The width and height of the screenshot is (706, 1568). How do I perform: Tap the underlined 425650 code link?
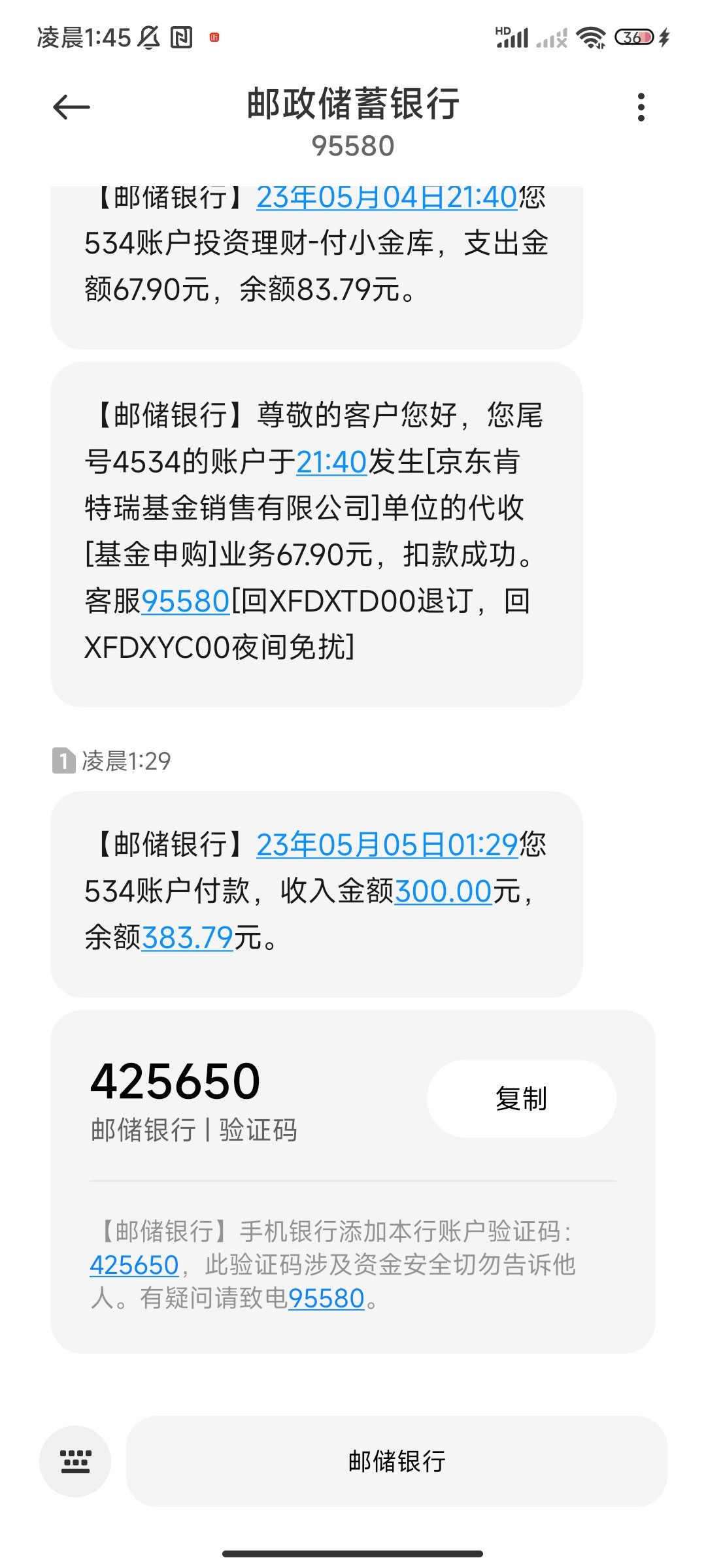point(134,1266)
